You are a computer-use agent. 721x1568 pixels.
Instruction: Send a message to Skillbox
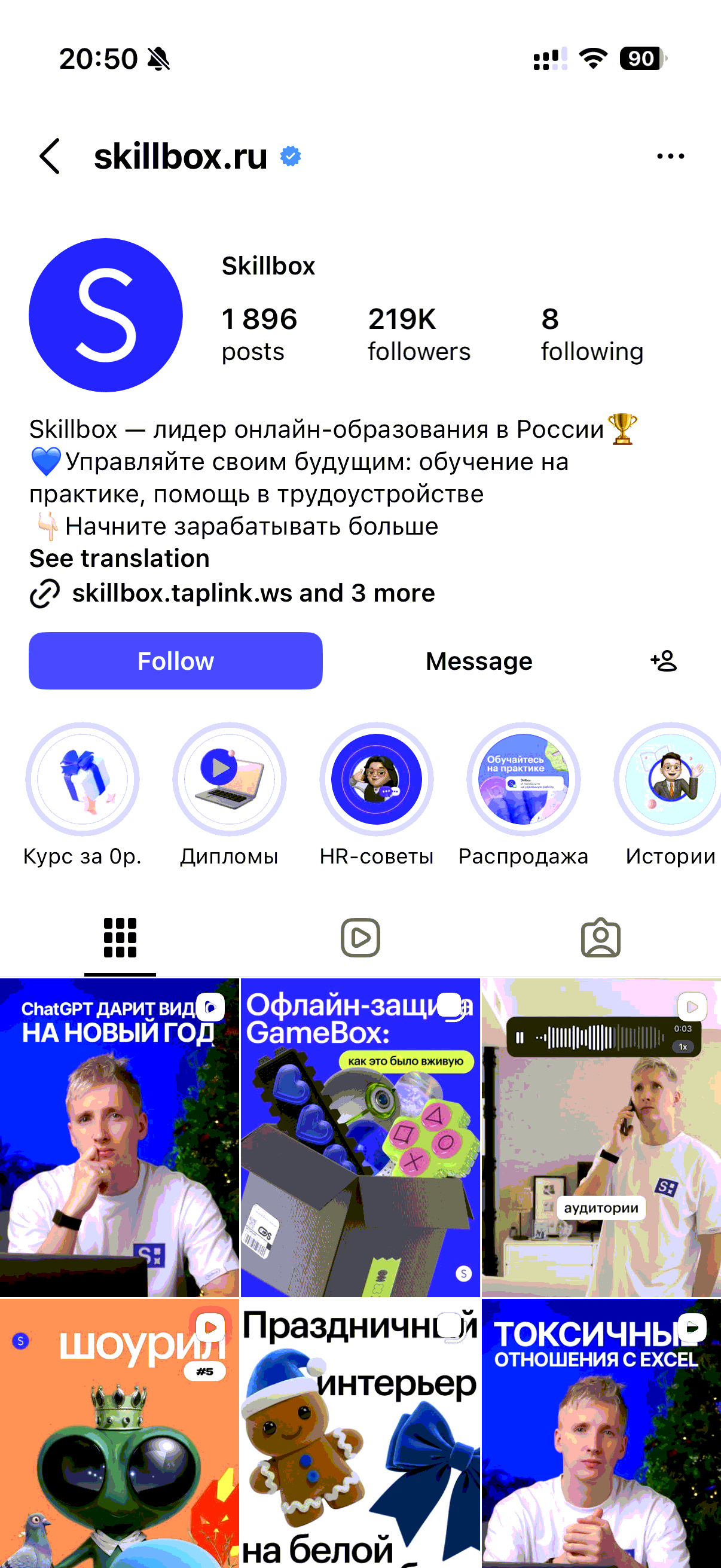[478, 660]
